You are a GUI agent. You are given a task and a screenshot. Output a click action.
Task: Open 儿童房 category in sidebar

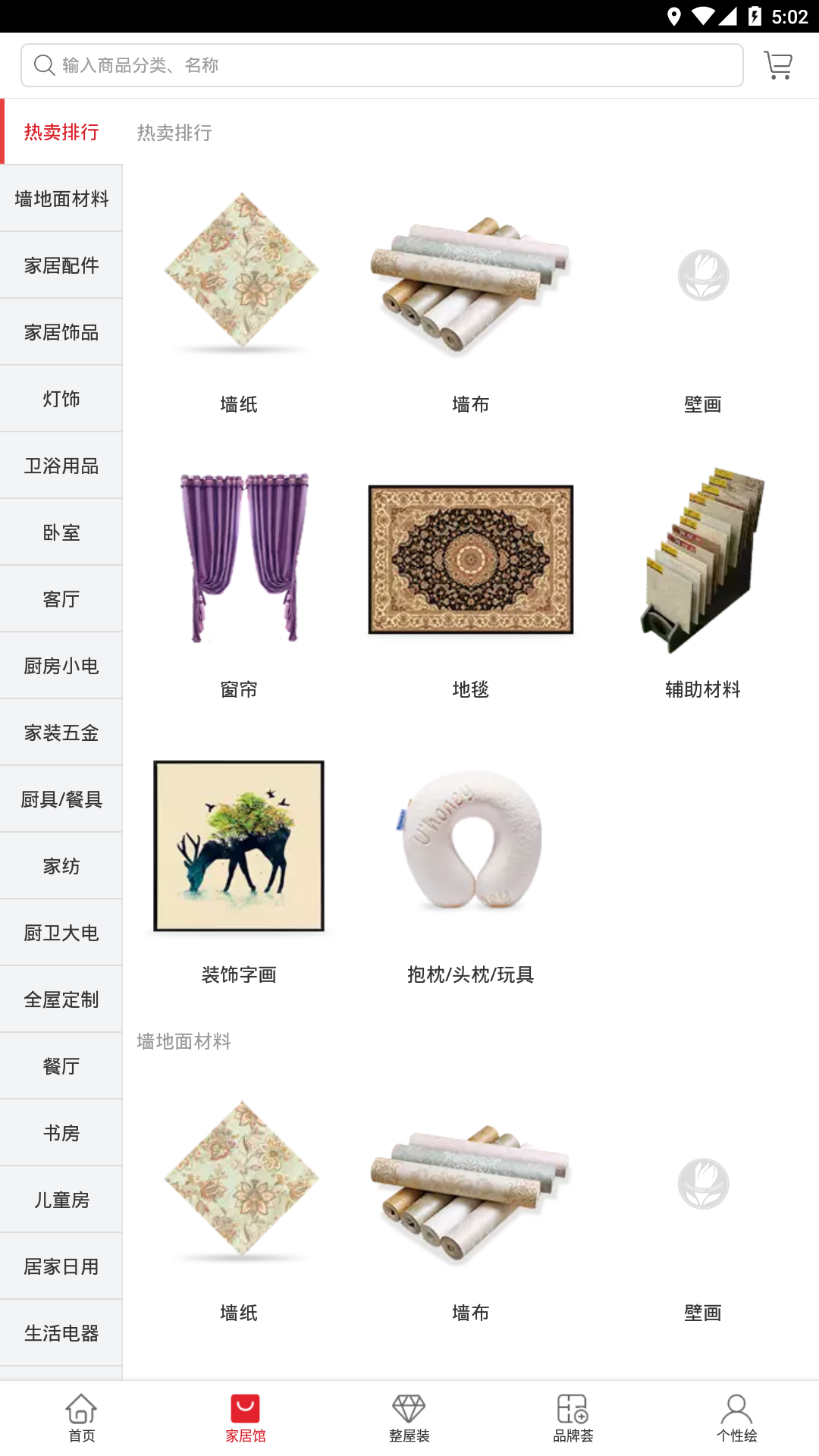[61, 1200]
